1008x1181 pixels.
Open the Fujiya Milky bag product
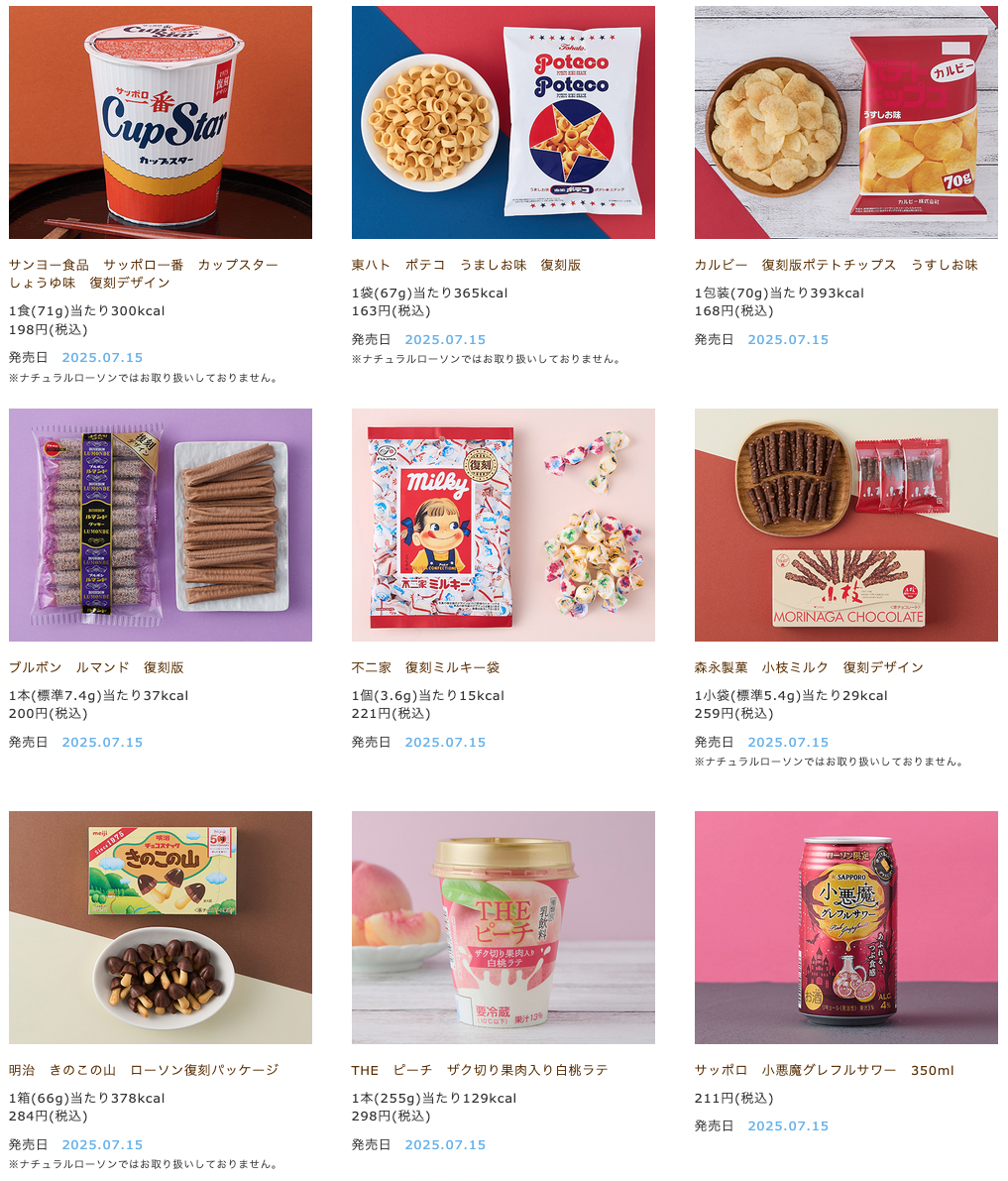click(503, 526)
